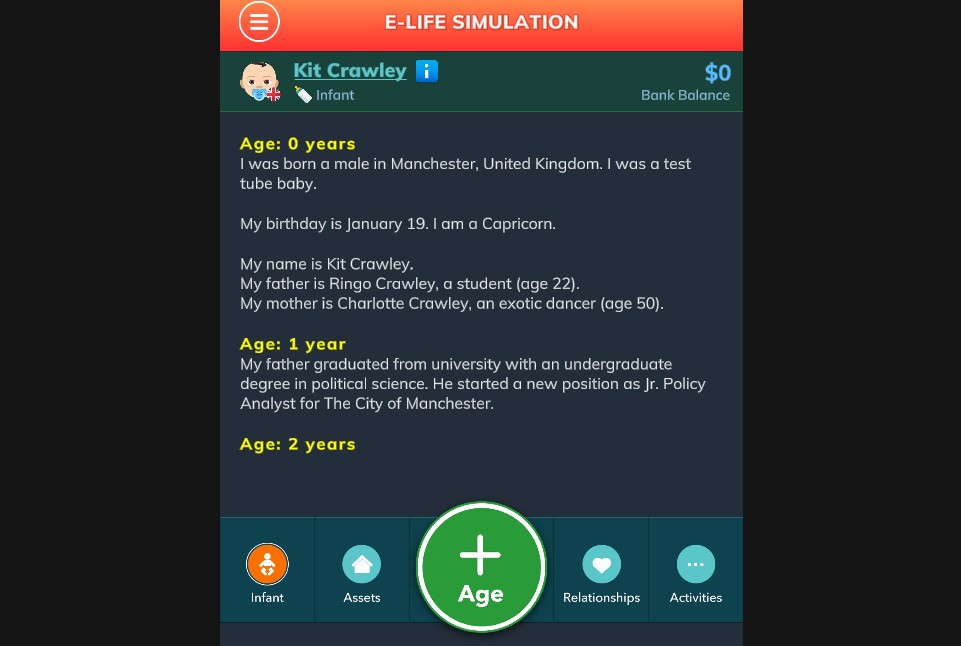Open the Relationships tab
This screenshot has height=646, width=961.
click(601, 574)
